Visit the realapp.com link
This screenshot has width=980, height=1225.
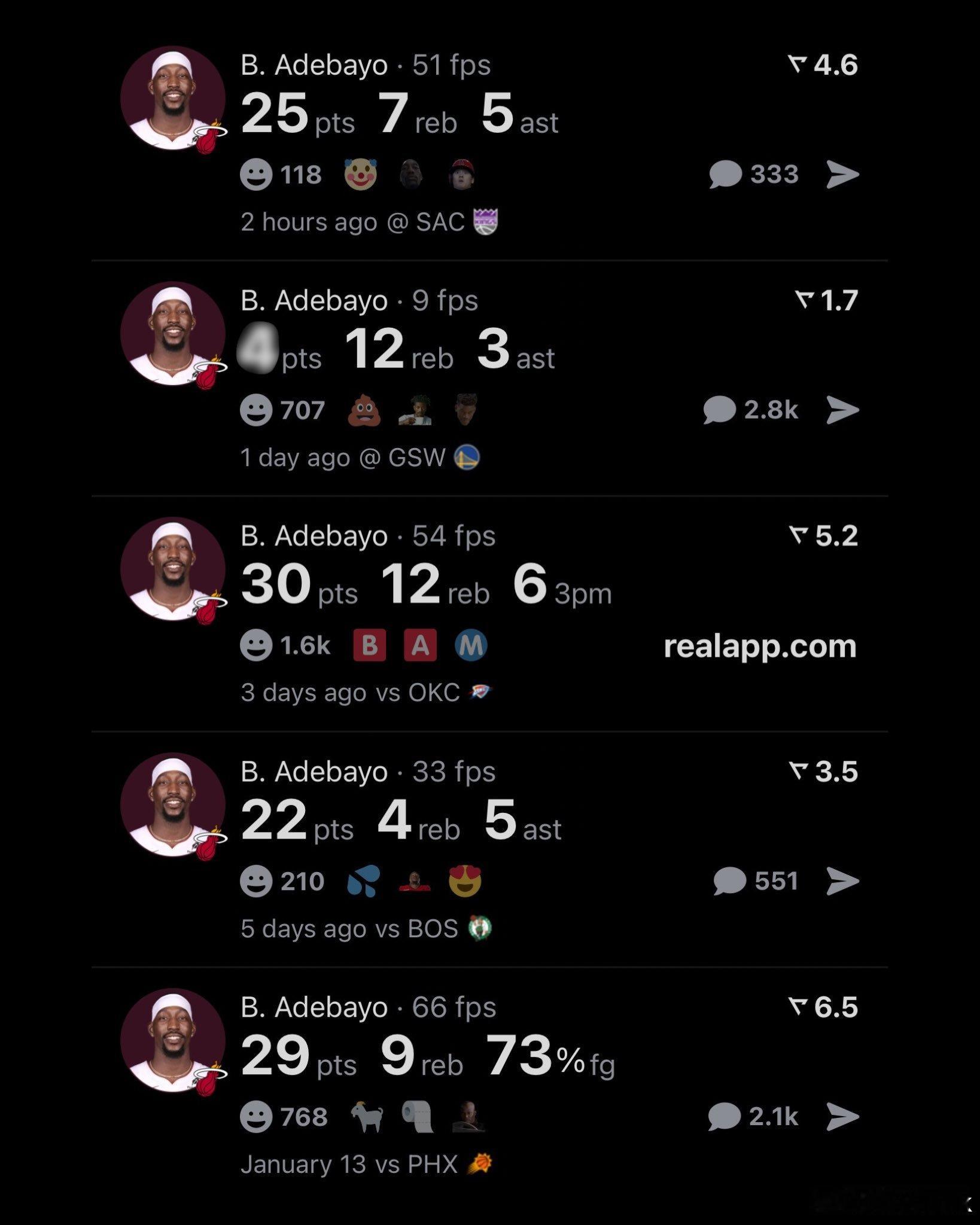pos(760,646)
